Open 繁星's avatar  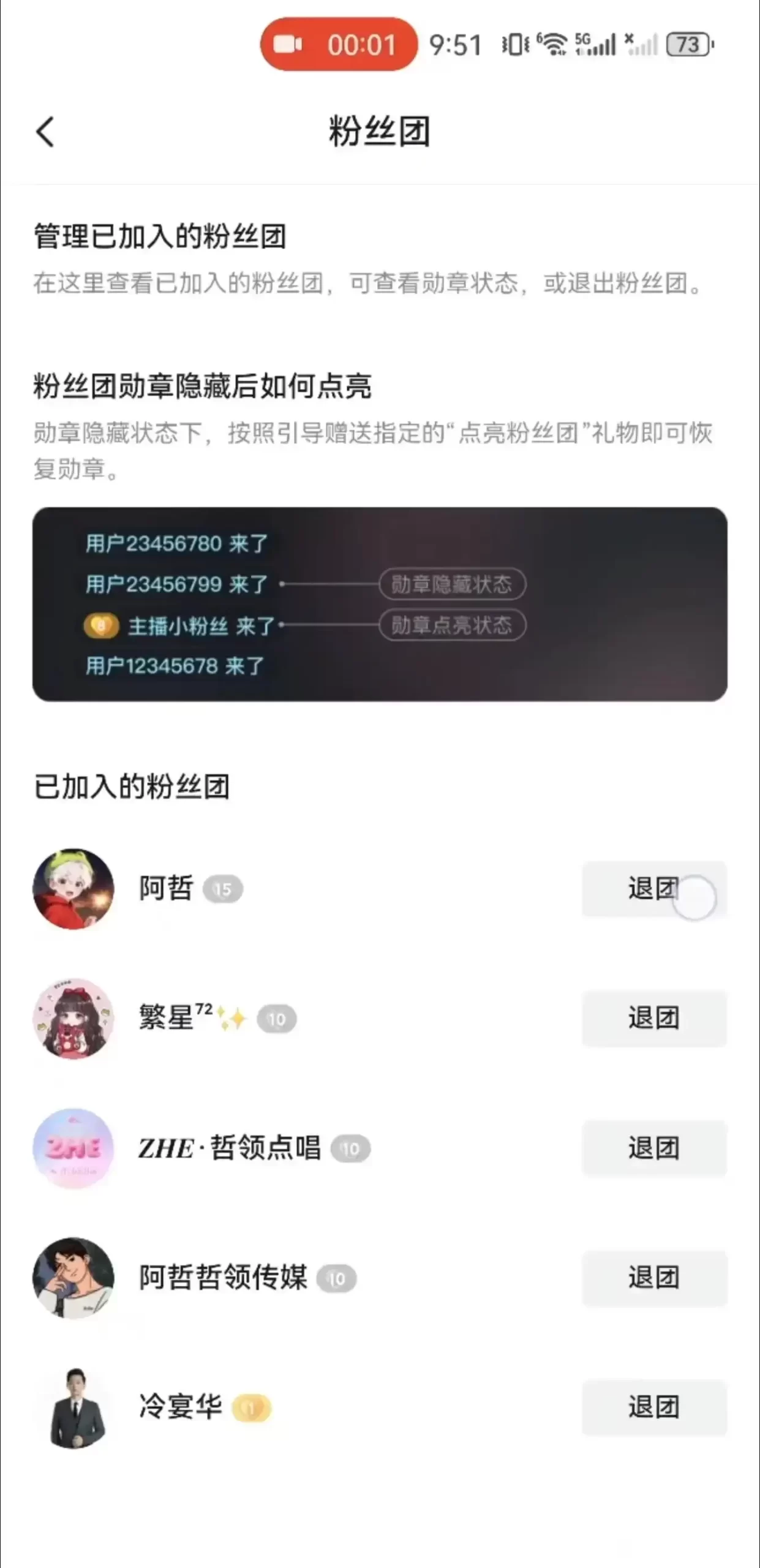[x=73, y=1018]
